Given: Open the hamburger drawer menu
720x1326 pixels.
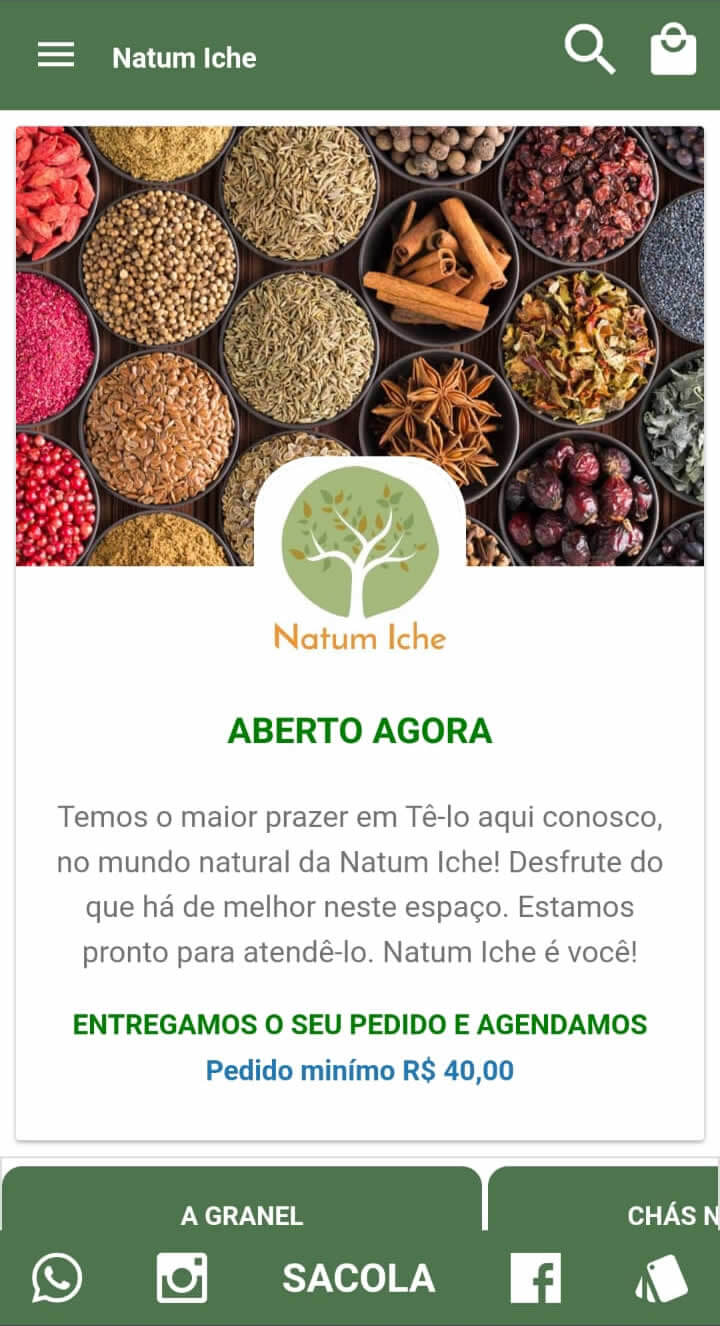Looking at the screenshot, I should [x=56, y=55].
